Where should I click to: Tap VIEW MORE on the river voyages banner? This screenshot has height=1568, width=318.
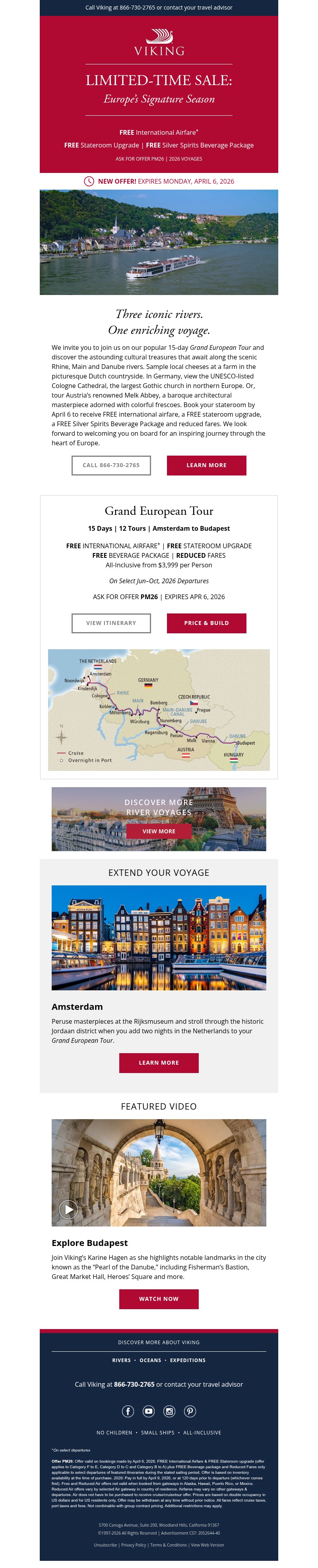pos(159,831)
